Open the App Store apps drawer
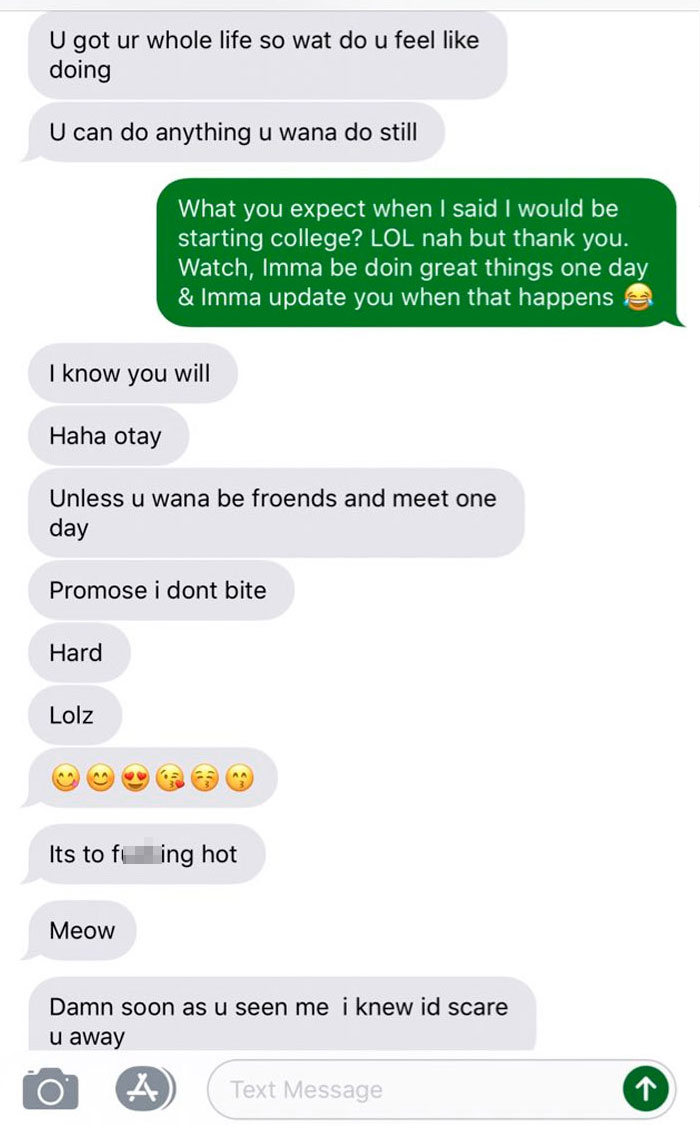Screen dimensions: 700x1125 144,1088
